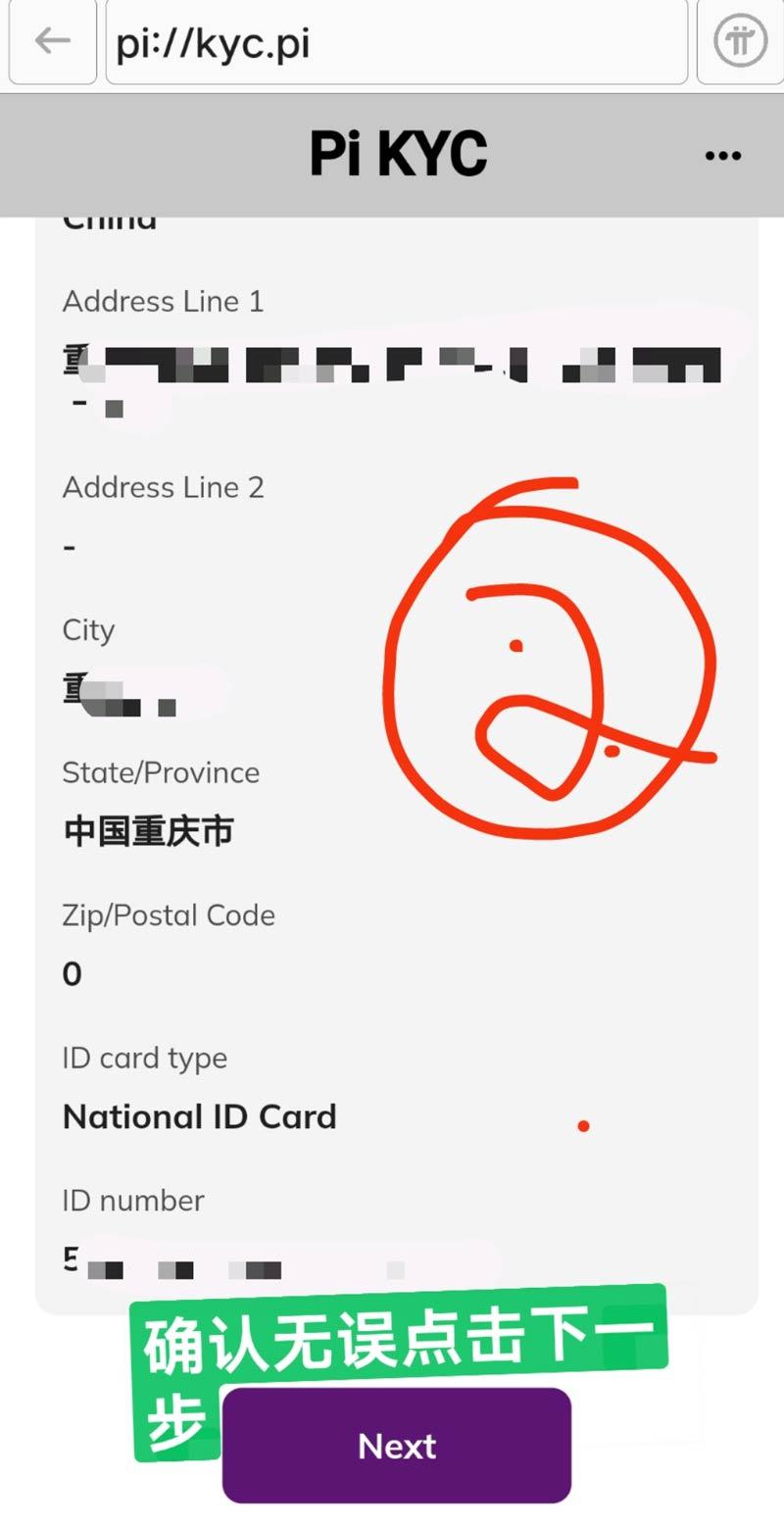Image resolution: width=784 pixels, height=1528 pixels.
Task: Go back using the browser arrow
Action: (52, 41)
